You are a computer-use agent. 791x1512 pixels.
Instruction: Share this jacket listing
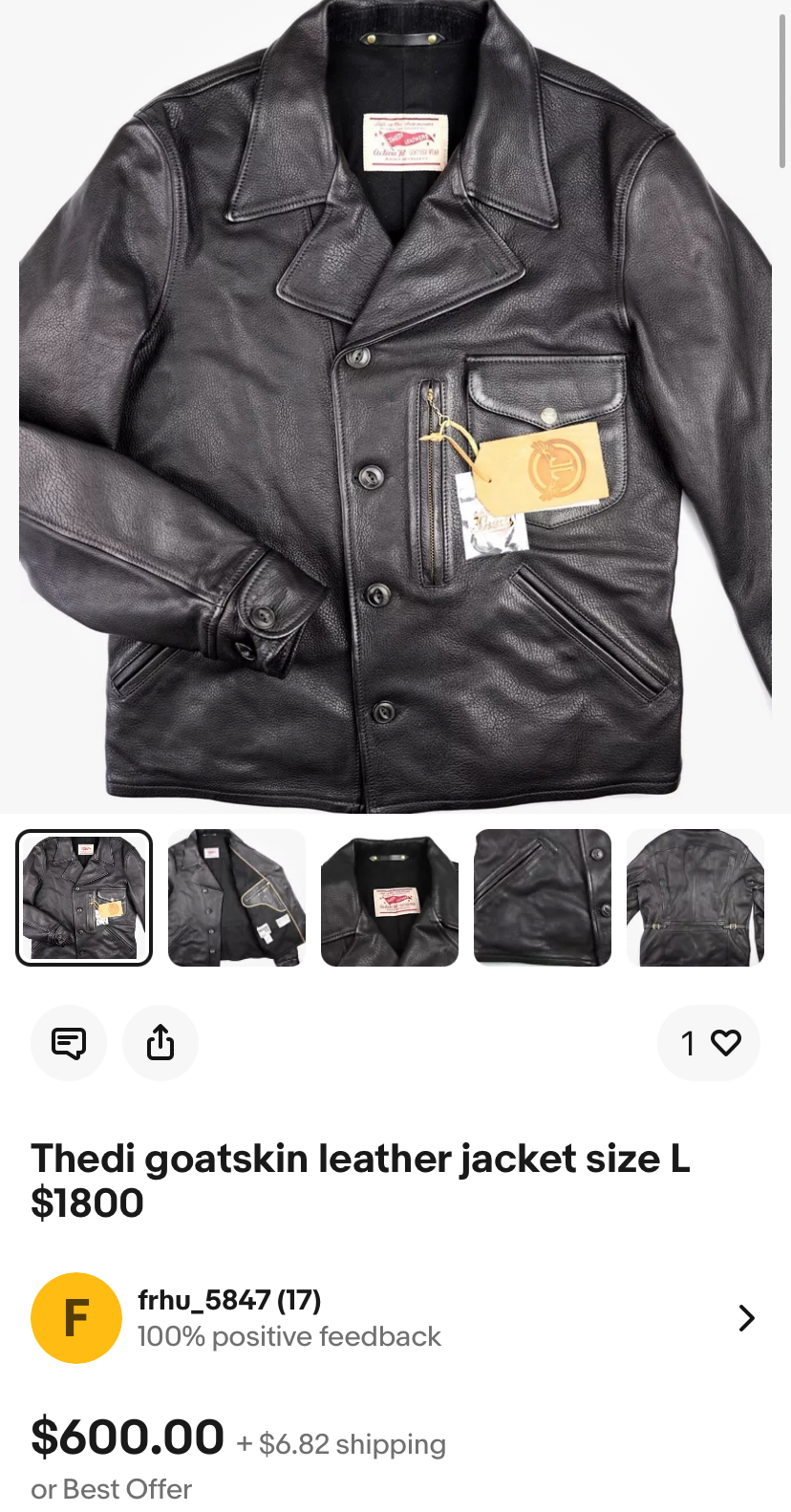coord(160,1043)
